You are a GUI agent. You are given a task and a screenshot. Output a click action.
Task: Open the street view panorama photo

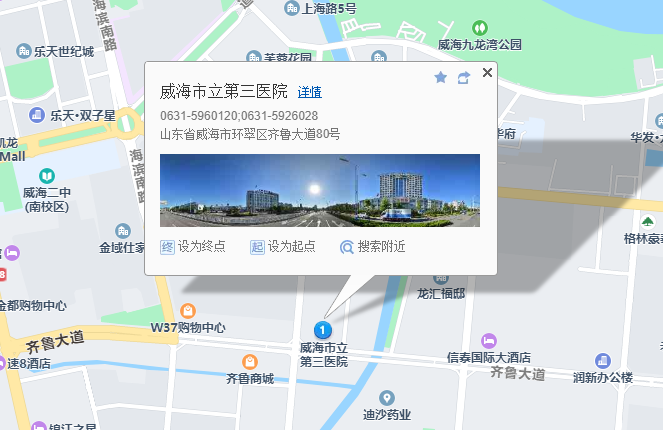pyautogui.click(x=320, y=190)
